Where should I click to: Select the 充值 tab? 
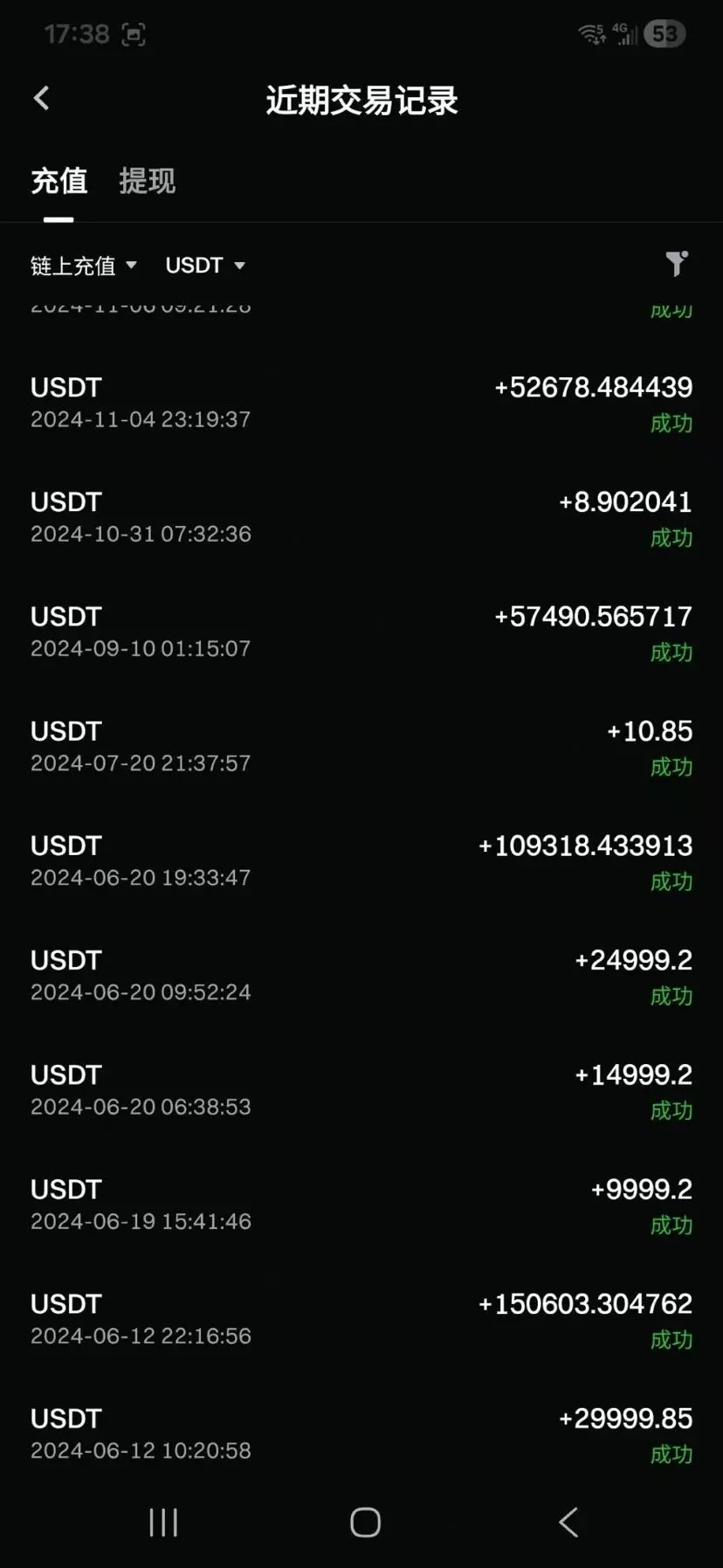pos(59,182)
